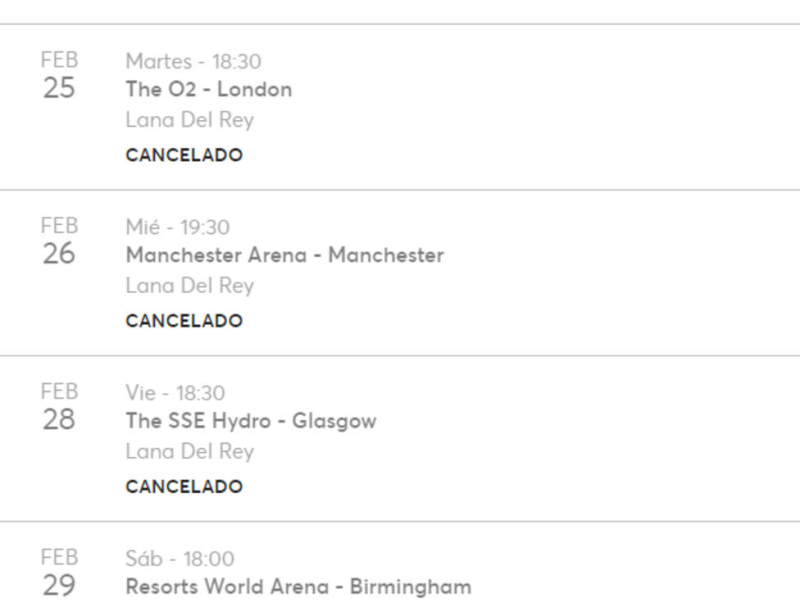The image size is (800, 600).
Task: View The SSE Hydro Glasgow event
Action: (x=251, y=421)
